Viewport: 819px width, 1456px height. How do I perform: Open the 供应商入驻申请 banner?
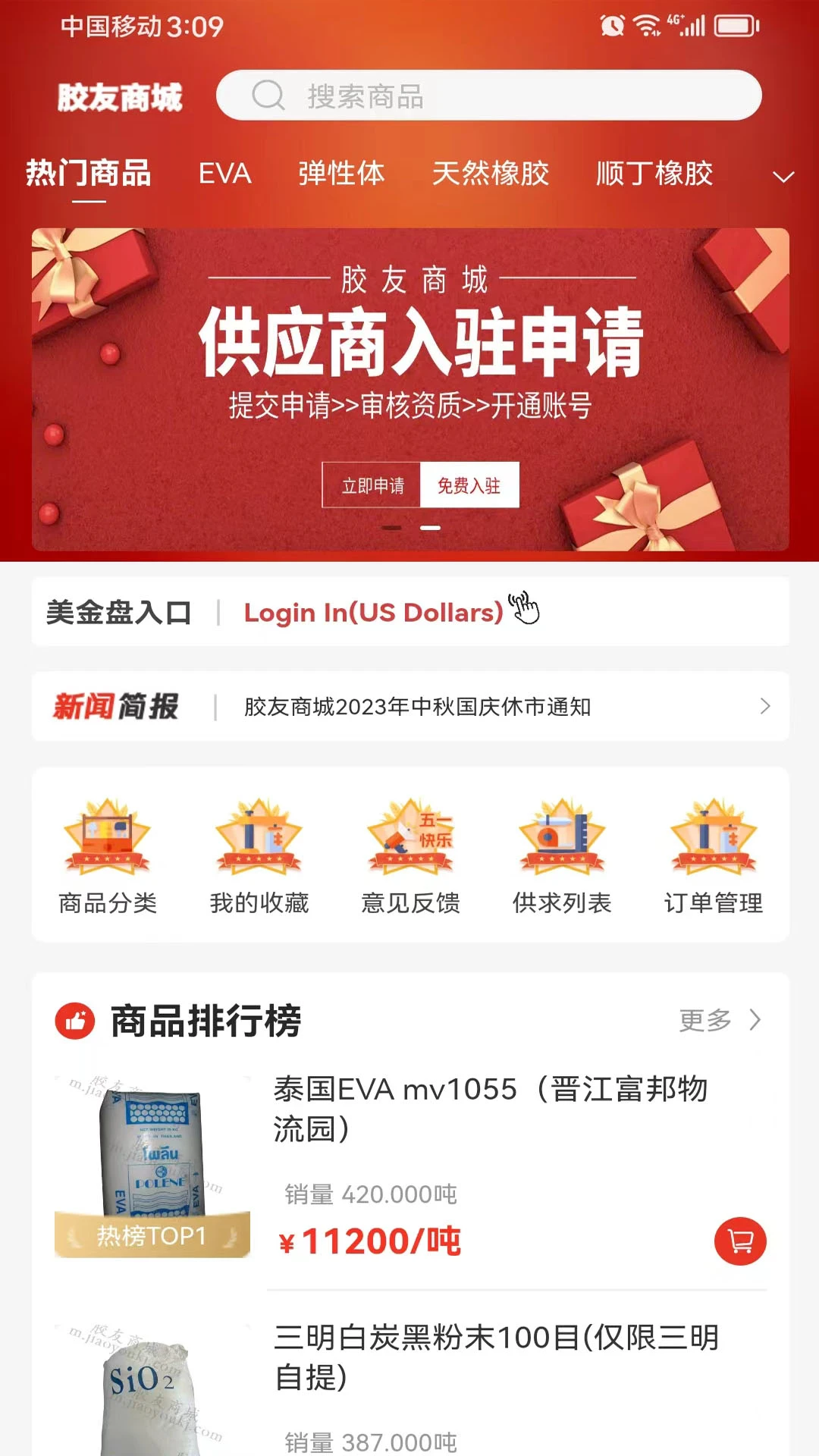tap(410, 389)
